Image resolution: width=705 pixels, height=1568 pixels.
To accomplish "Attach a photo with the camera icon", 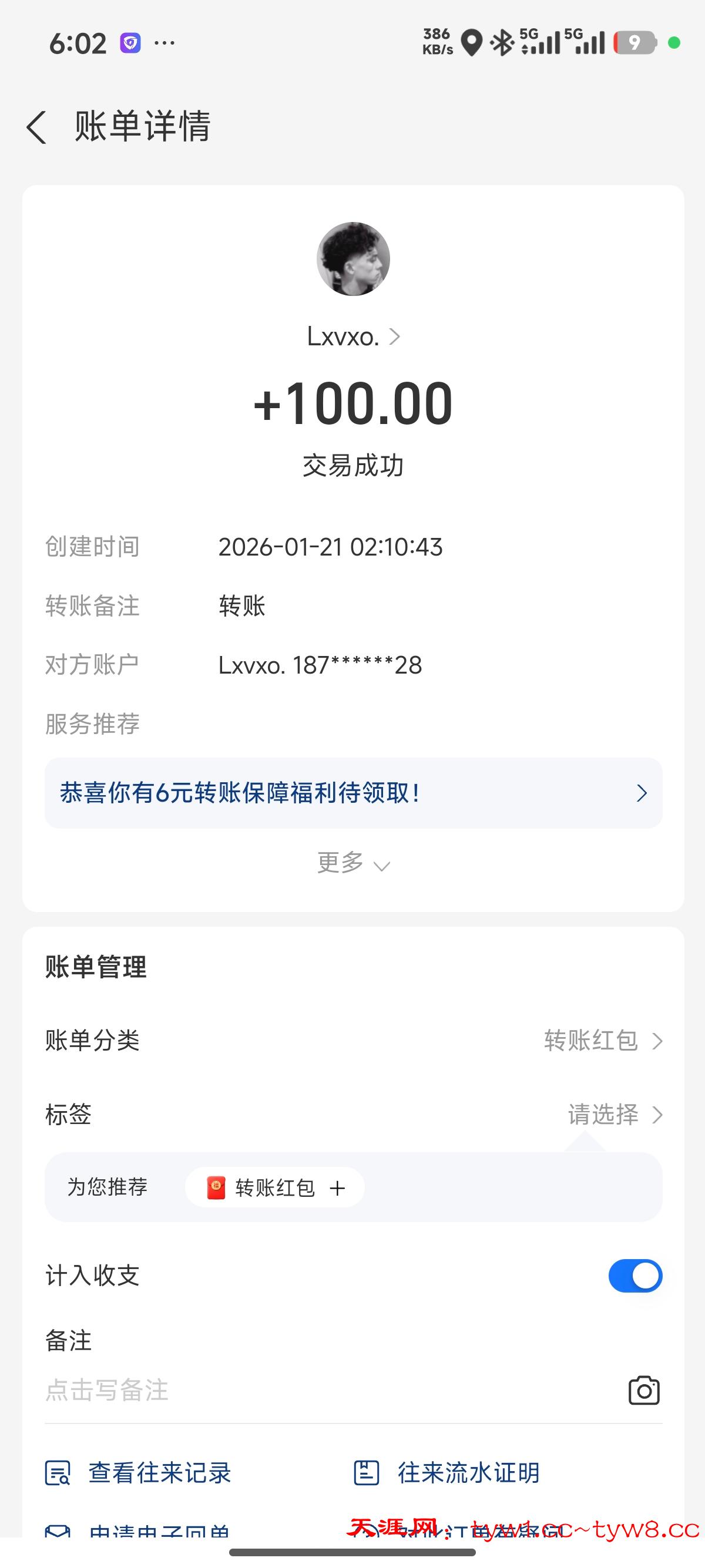I will [x=643, y=1390].
